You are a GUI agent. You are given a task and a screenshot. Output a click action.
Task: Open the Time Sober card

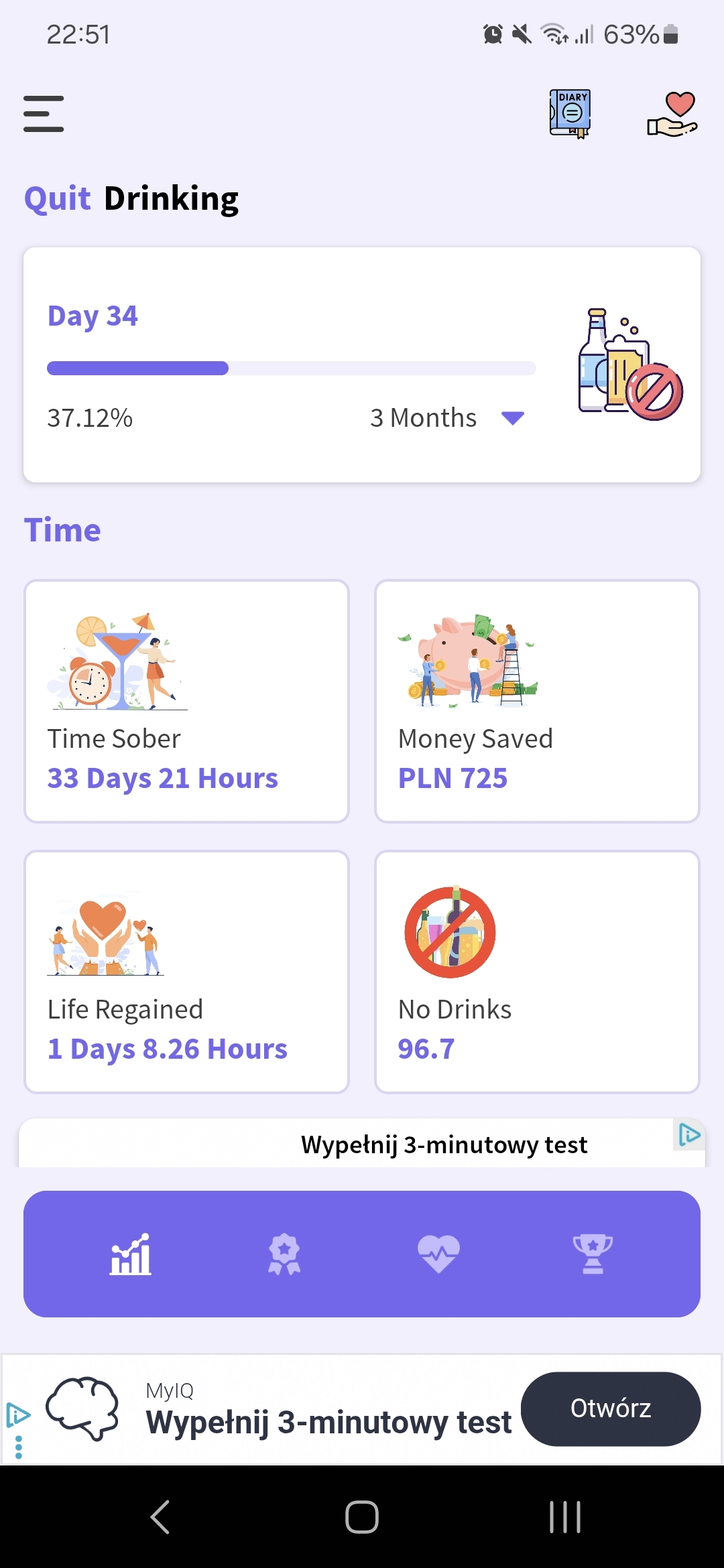186,701
